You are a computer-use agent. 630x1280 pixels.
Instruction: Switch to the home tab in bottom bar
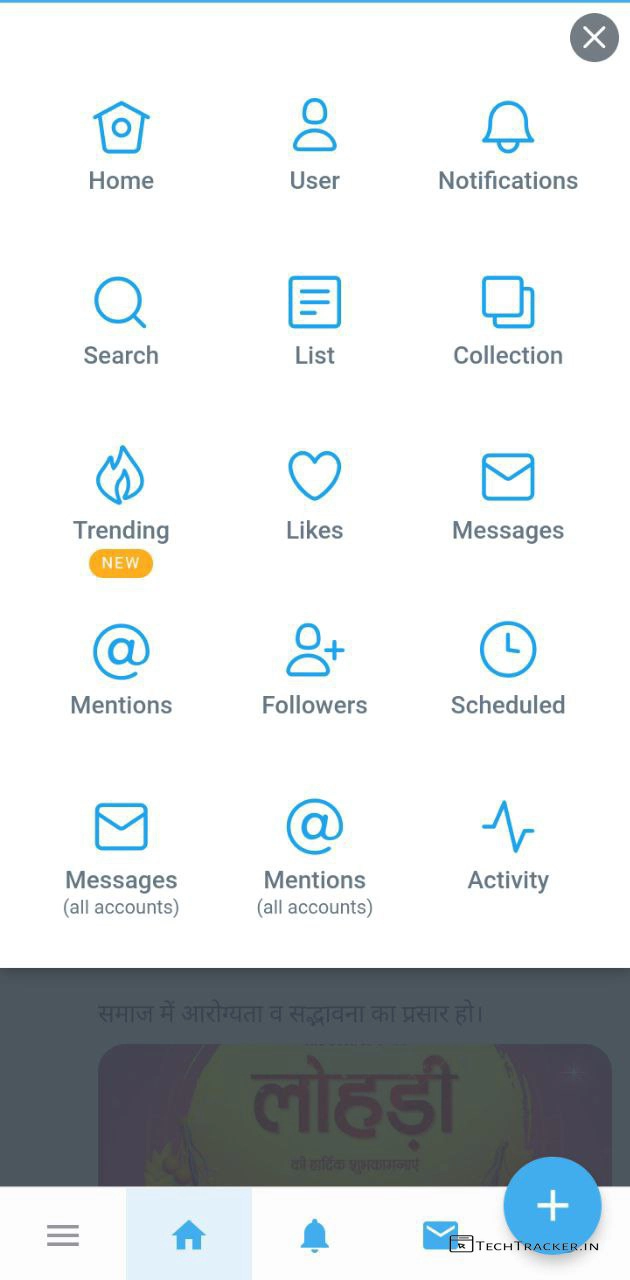coord(189,1236)
